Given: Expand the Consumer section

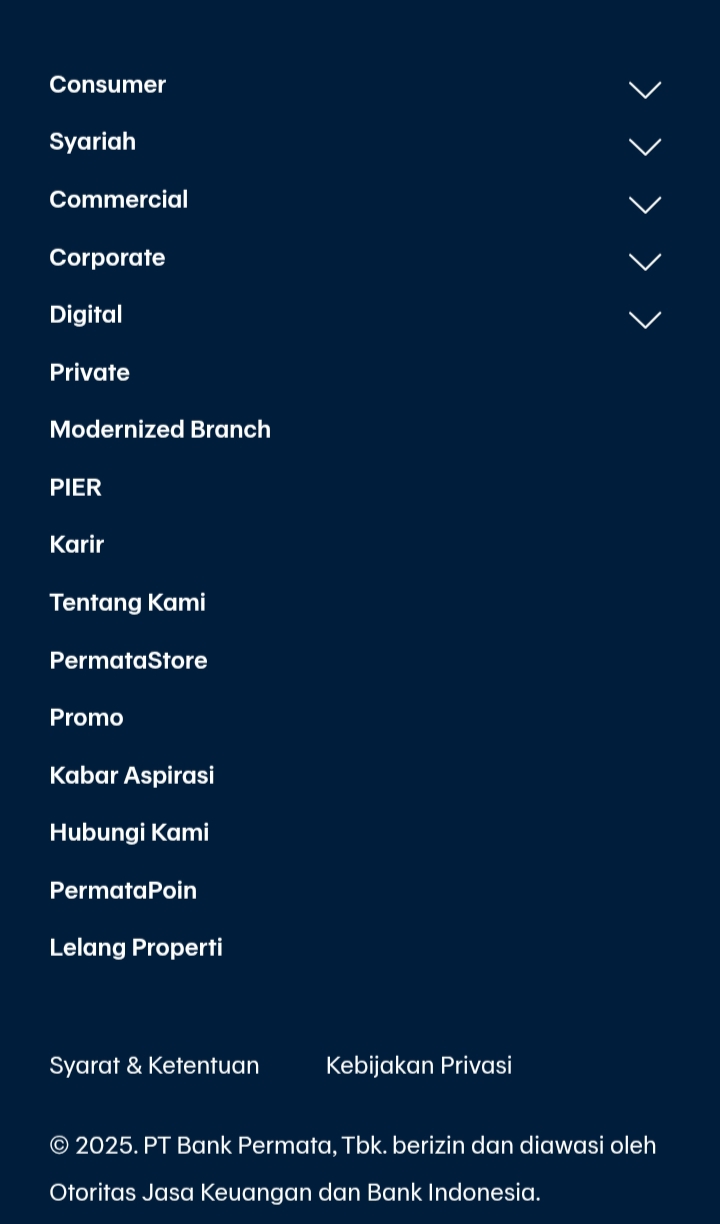Looking at the screenshot, I should [645, 89].
